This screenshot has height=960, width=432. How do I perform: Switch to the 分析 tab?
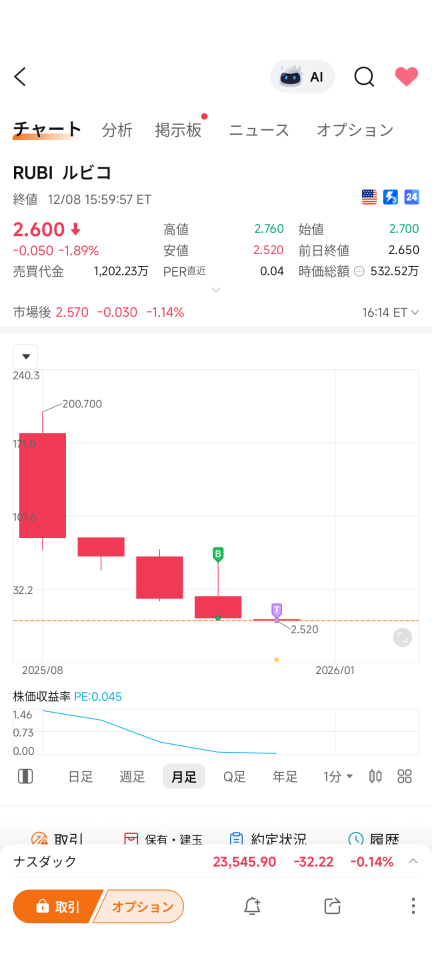(x=117, y=130)
